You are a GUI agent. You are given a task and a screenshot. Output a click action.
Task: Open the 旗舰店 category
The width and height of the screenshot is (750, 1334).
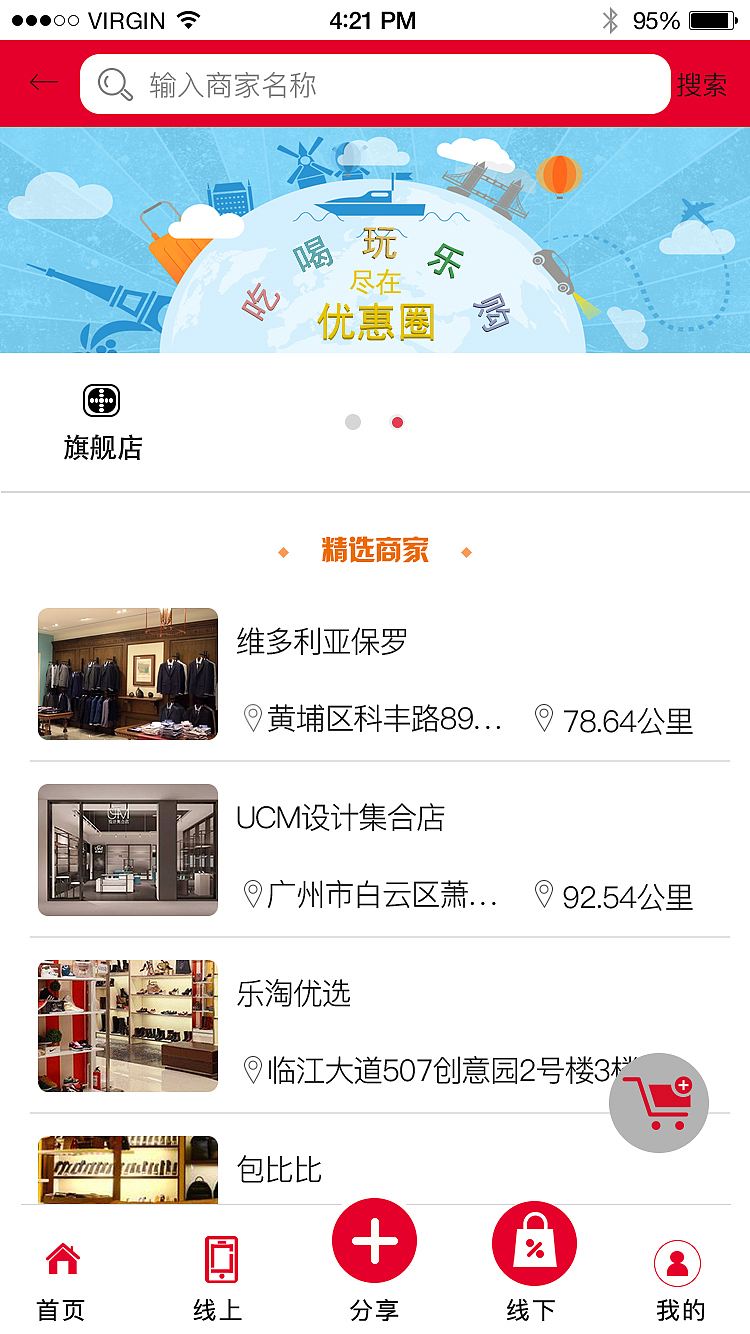102,422
